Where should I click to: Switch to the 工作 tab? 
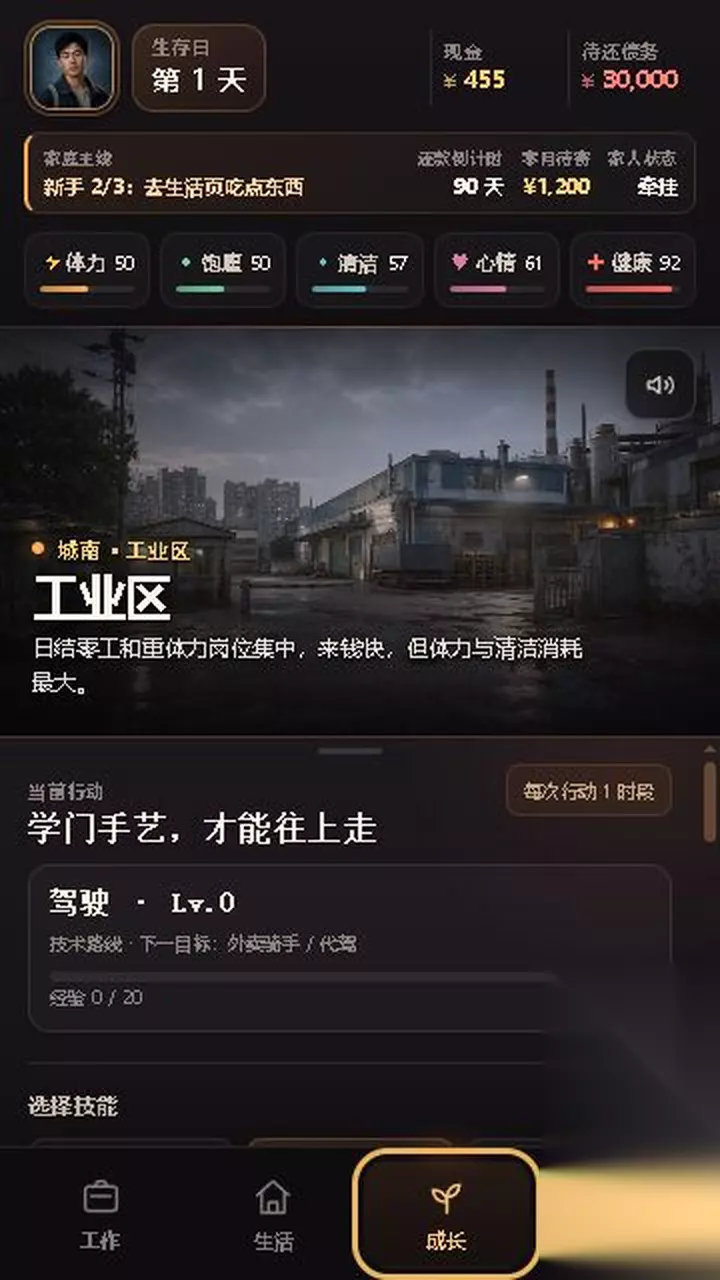[x=100, y=1213]
